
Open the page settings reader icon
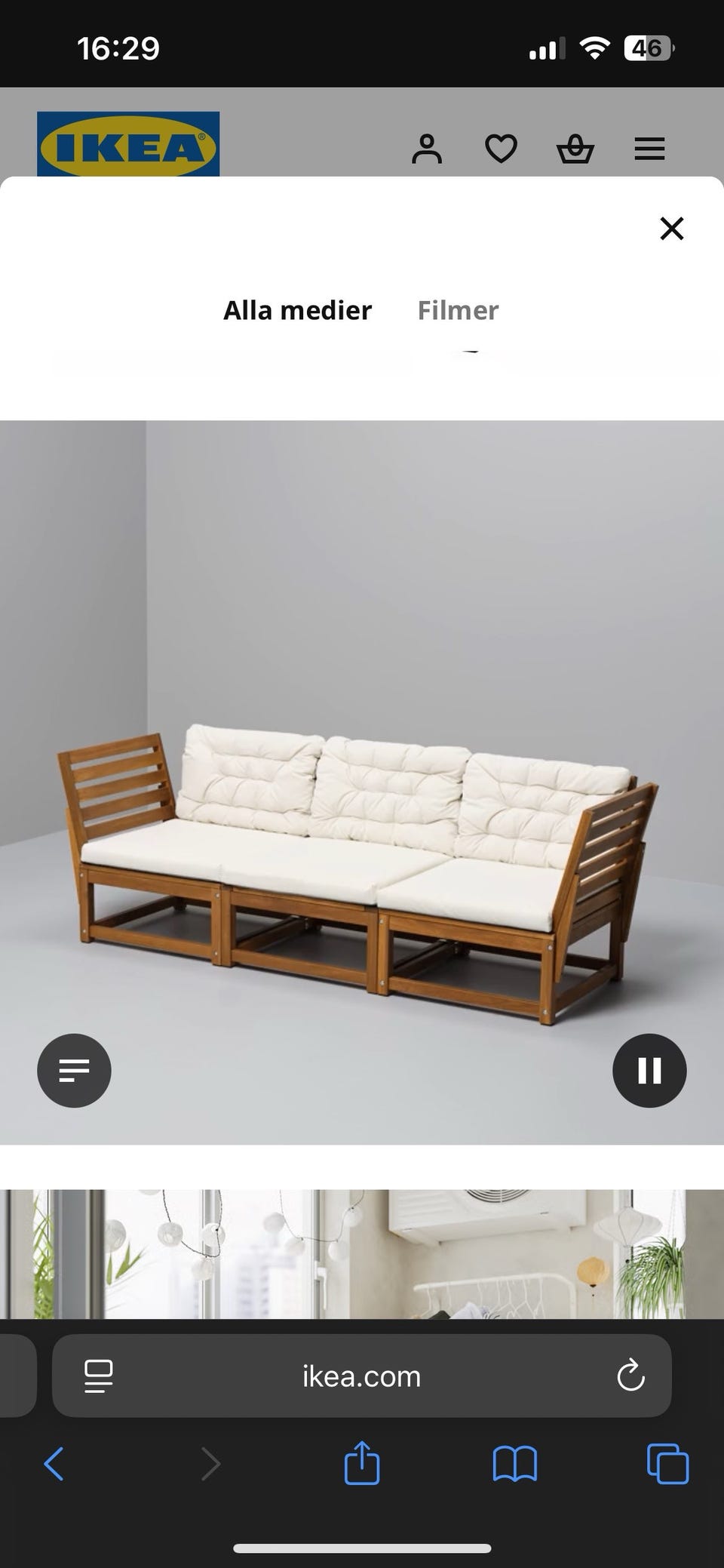click(x=98, y=1376)
